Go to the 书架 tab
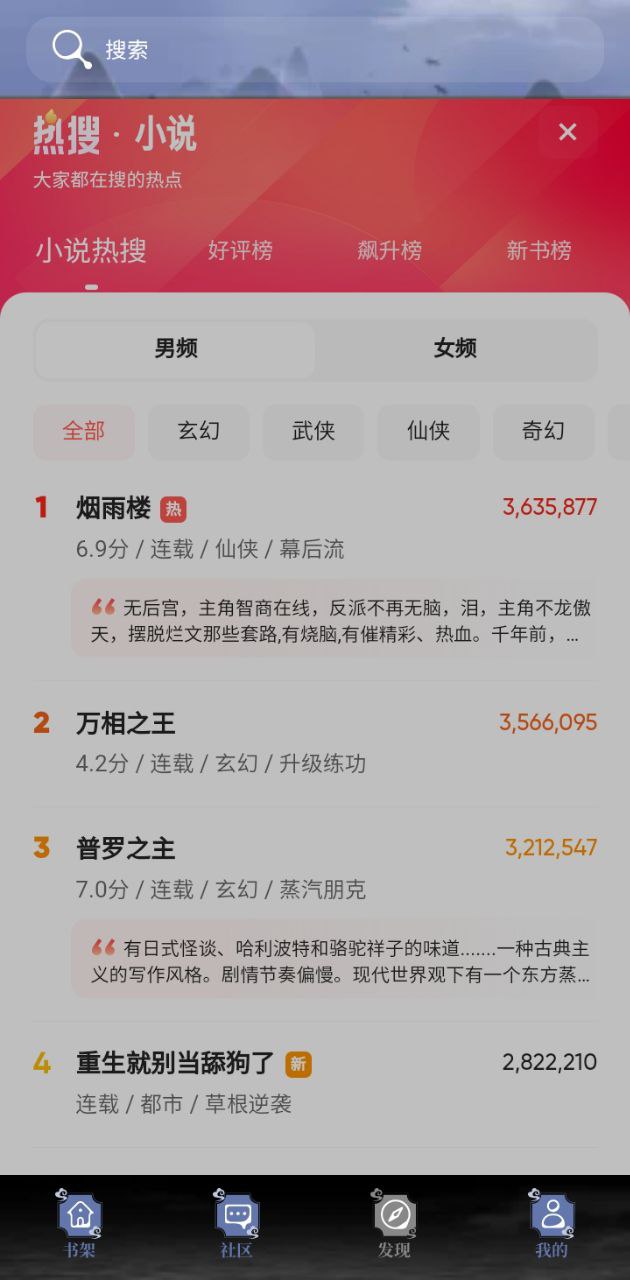Screen dimensions: 630x1280 click(80, 1224)
